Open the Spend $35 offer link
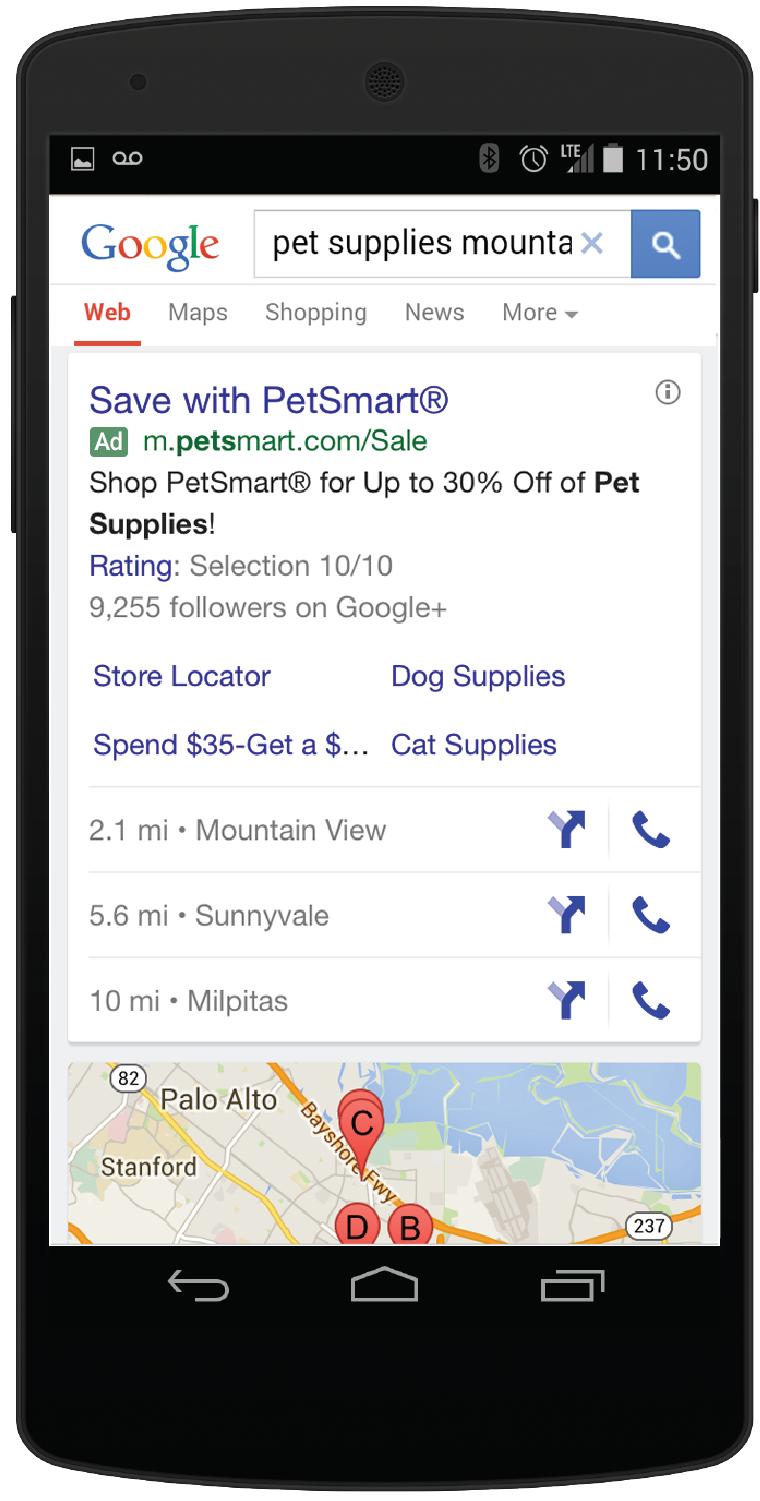Image resolution: width=760 pixels, height=1501 pixels. click(231, 745)
